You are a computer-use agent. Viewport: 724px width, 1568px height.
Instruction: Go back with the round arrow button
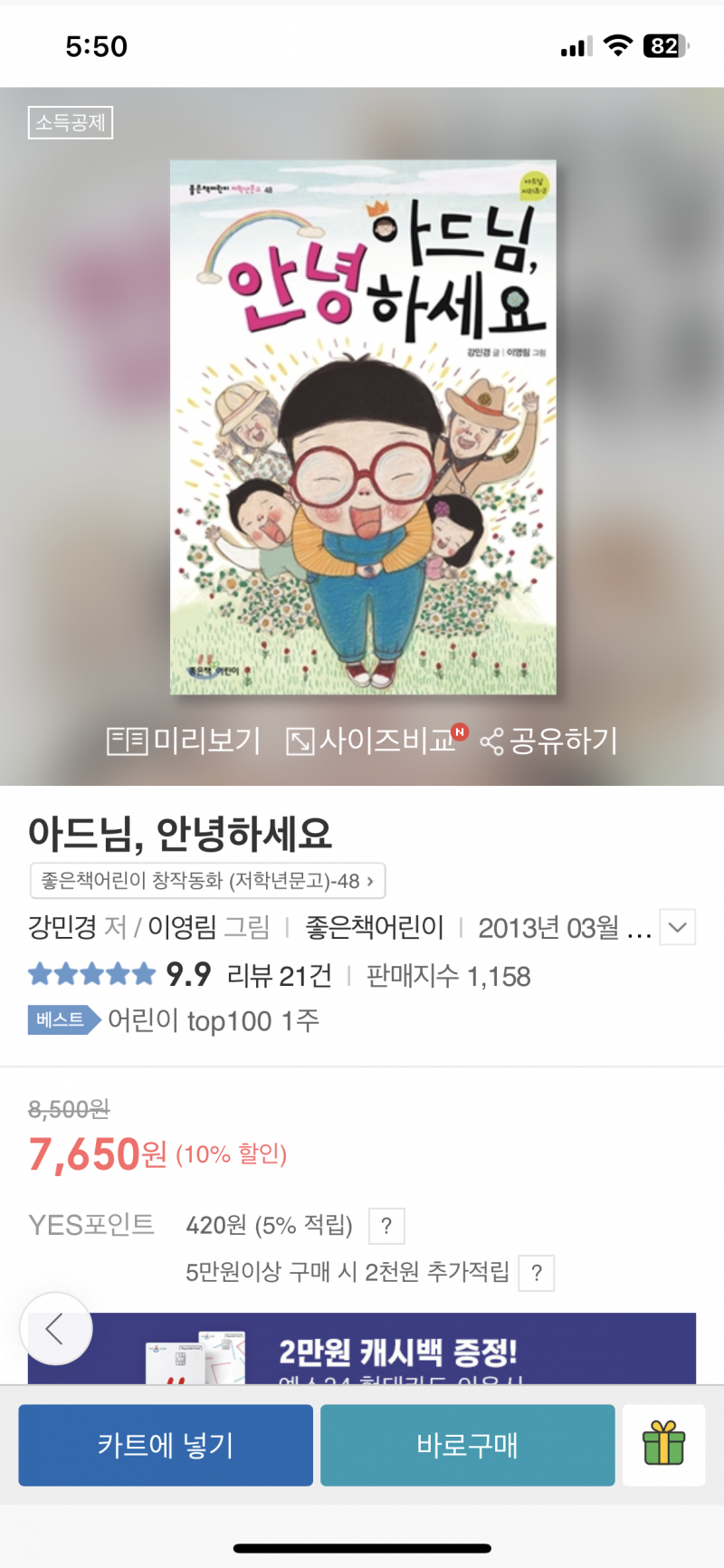(x=56, y=1329)
